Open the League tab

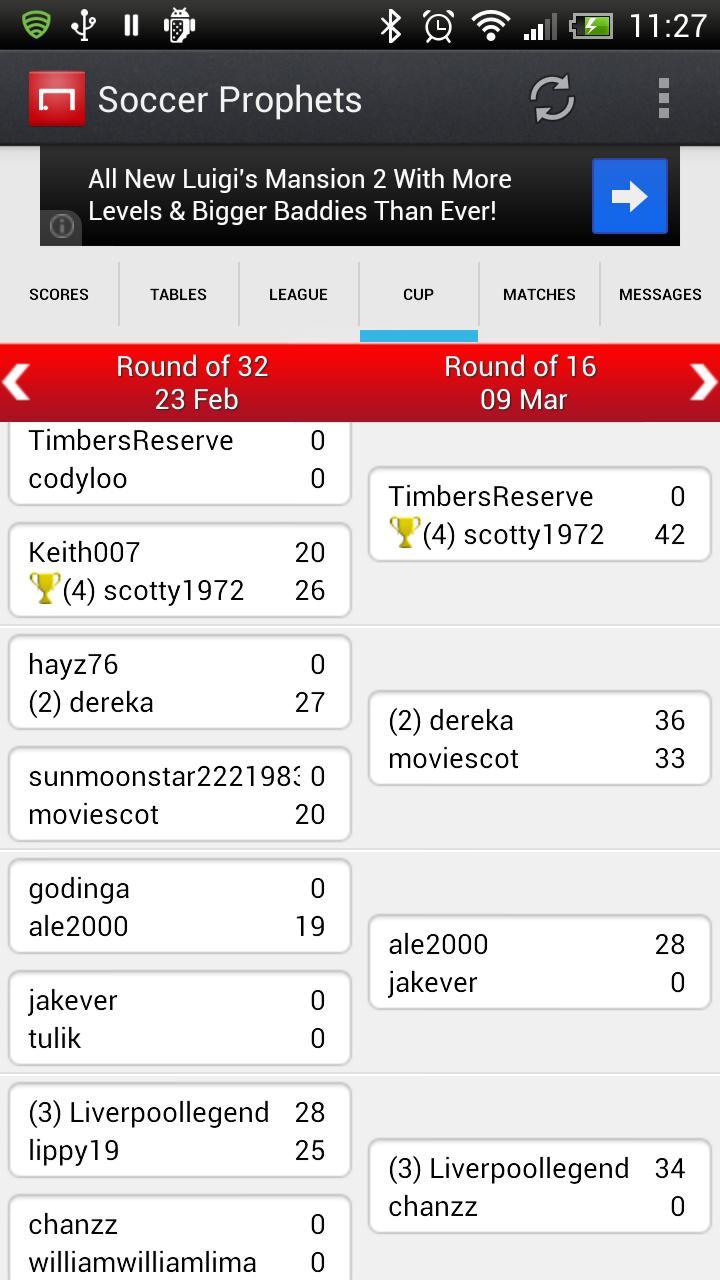click(x=298, y=294)
